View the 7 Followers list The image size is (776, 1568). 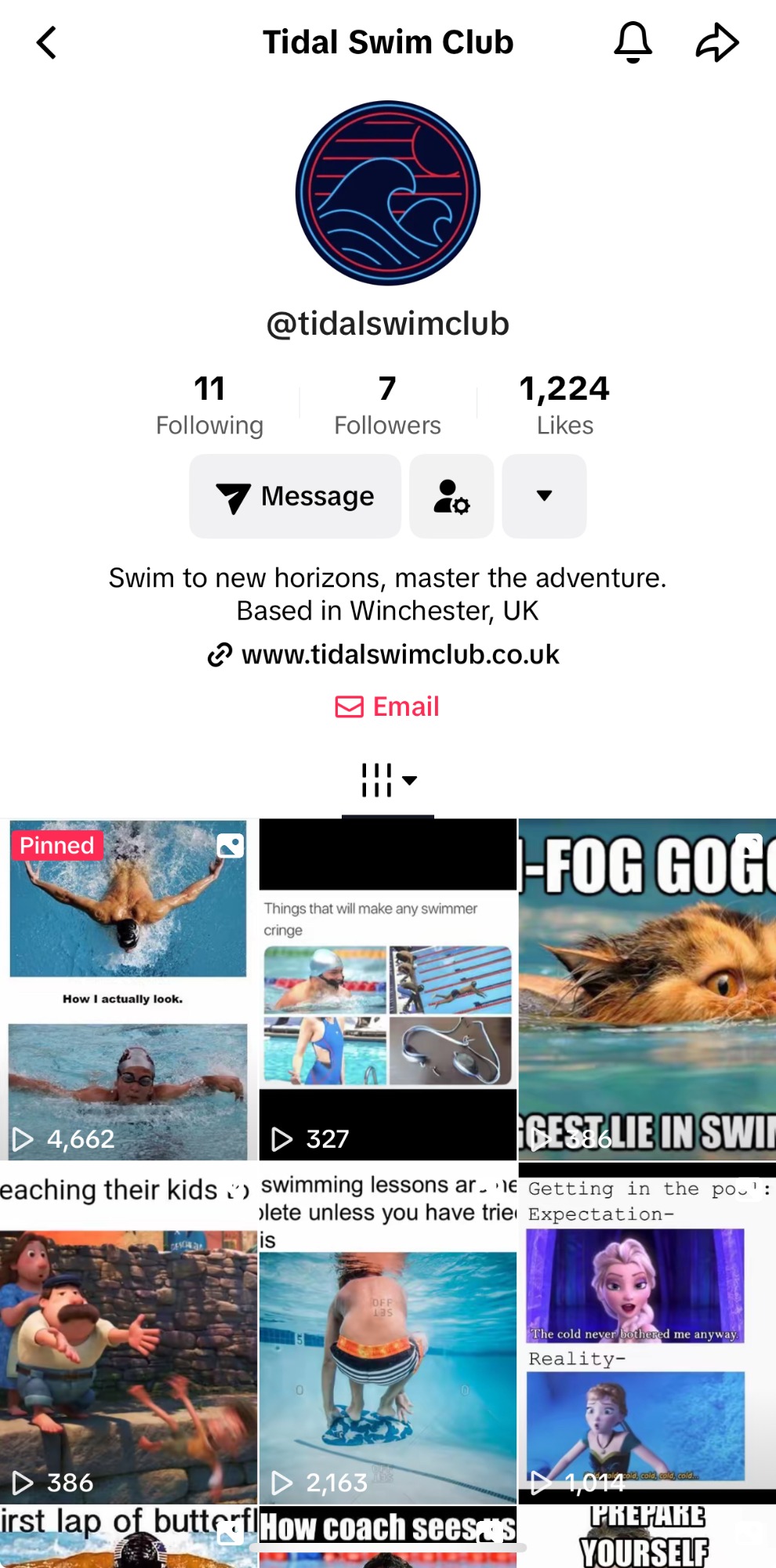tap(387, 405)
